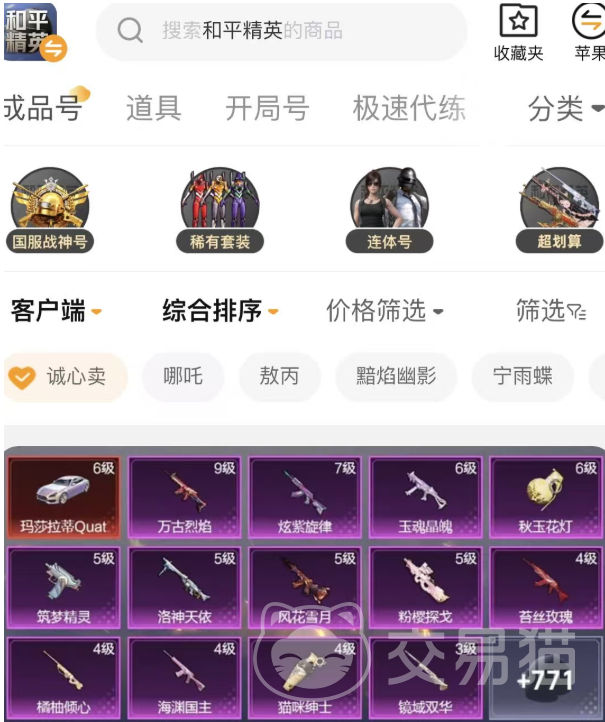
Task: Open the 超划算 category
Action: 559,210
